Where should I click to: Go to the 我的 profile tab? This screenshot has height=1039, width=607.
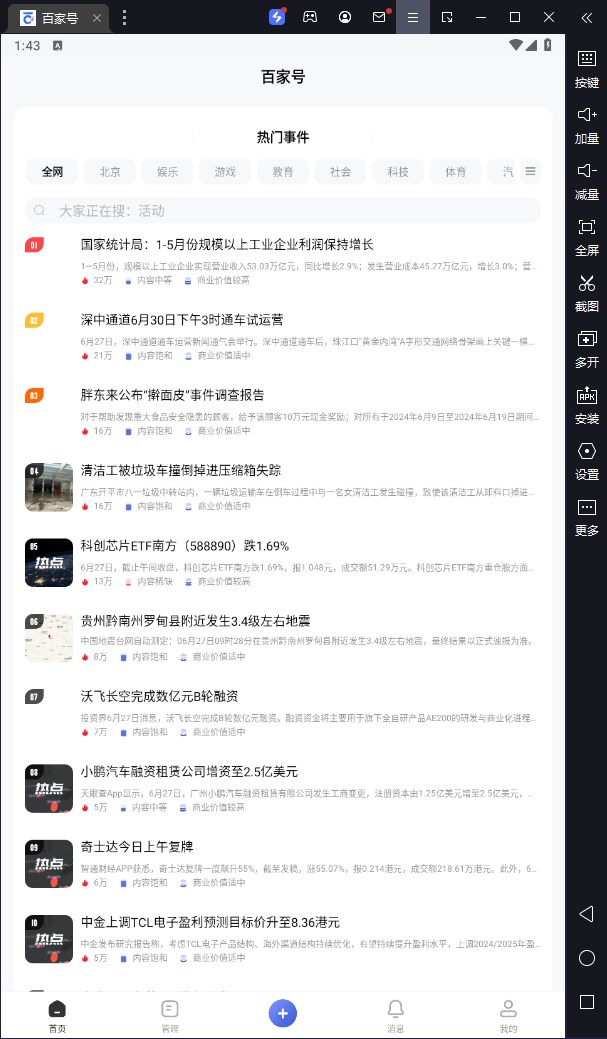(x=509, y=1014)
